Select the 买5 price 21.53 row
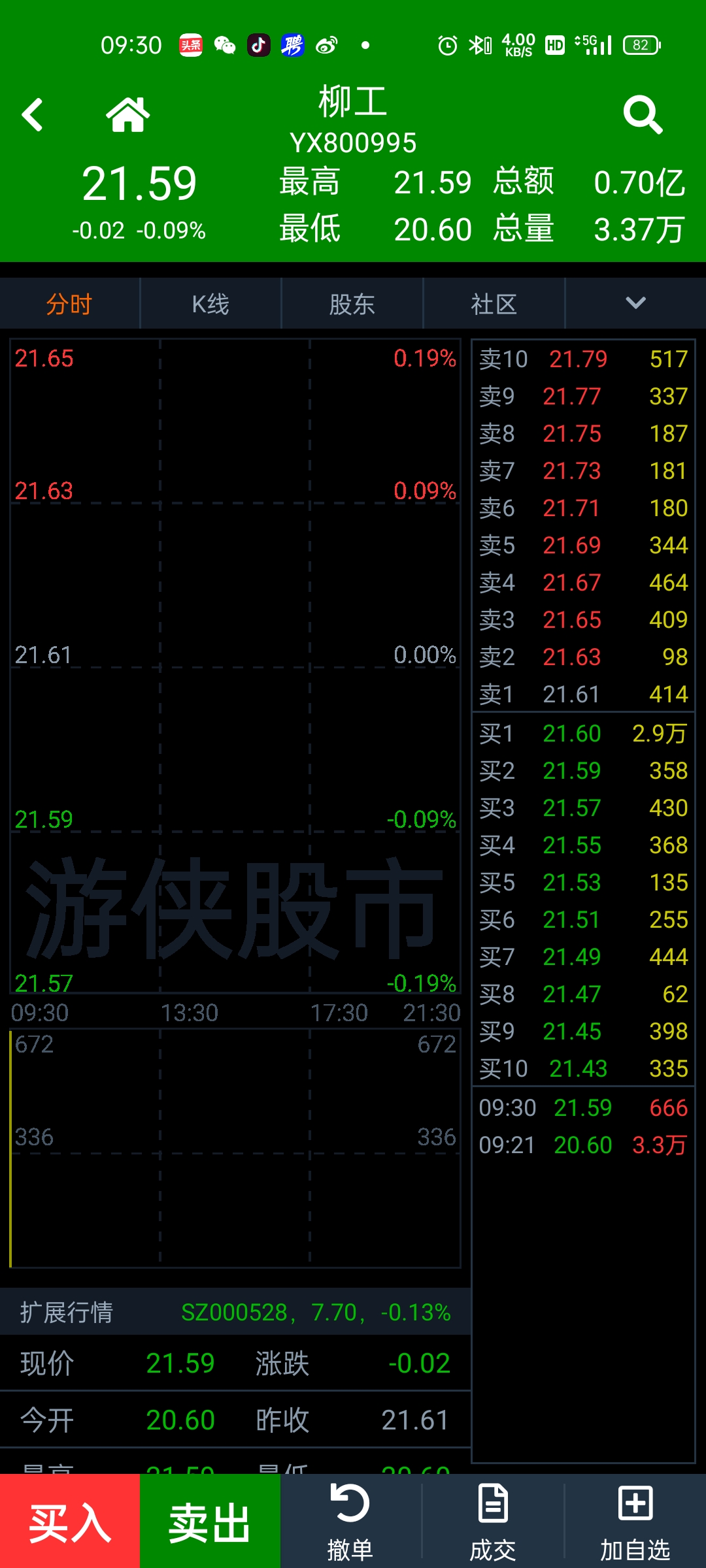This screenshot has height=1568, width=706. pyautogui.click(x=583, y=882)
